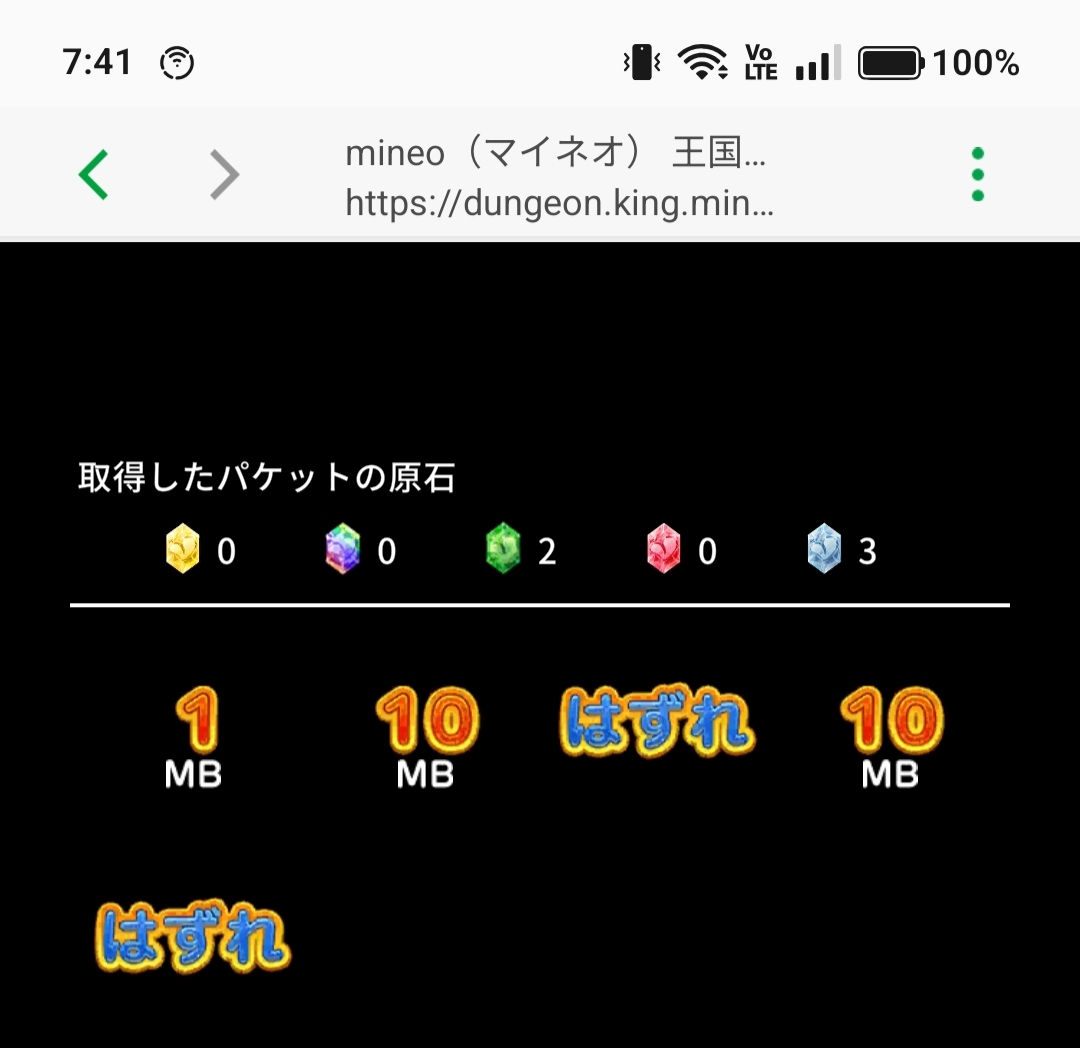This screenshot has width=1080, height=1048.
Task: Go forward to the next page
Action: 225,175
